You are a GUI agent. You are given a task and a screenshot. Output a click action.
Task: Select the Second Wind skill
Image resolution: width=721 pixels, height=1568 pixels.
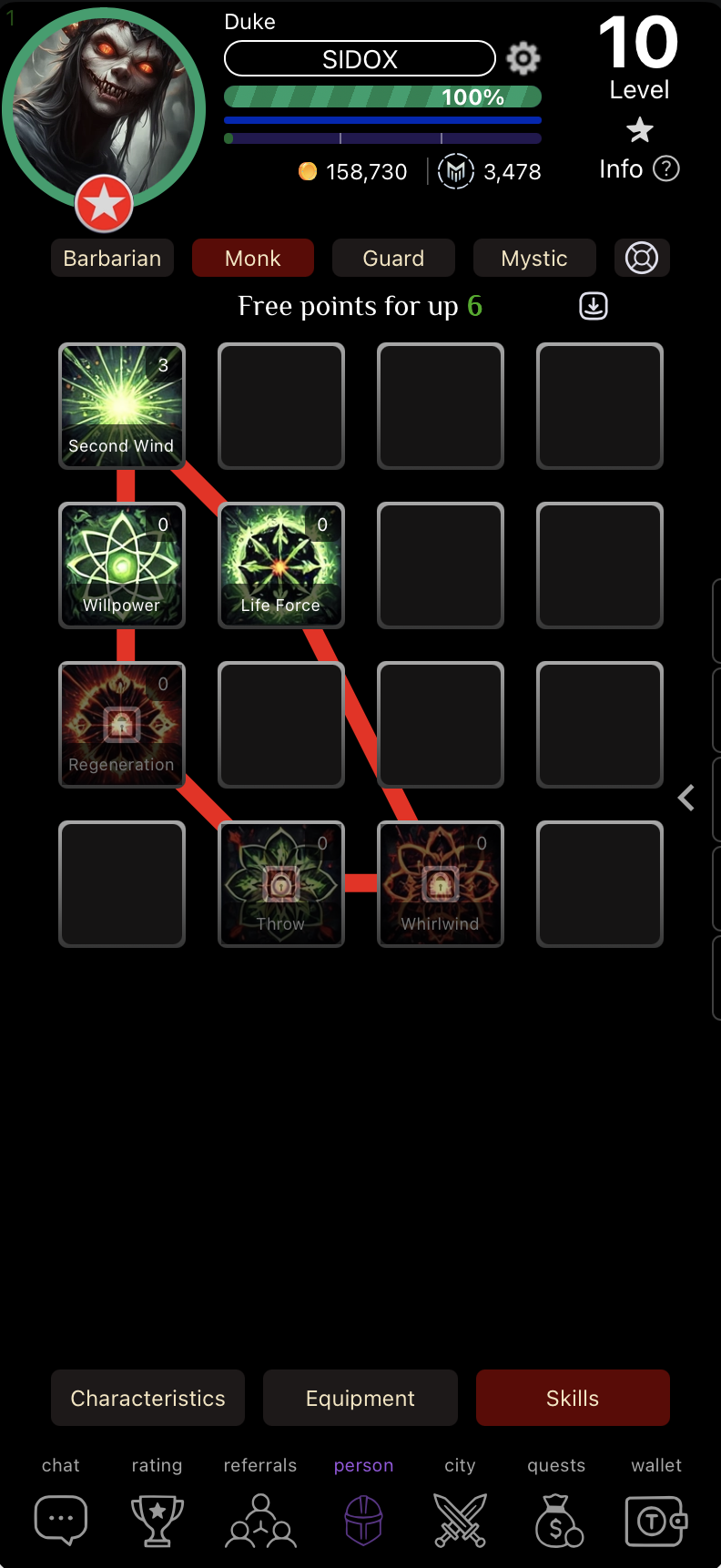point(122,406)
